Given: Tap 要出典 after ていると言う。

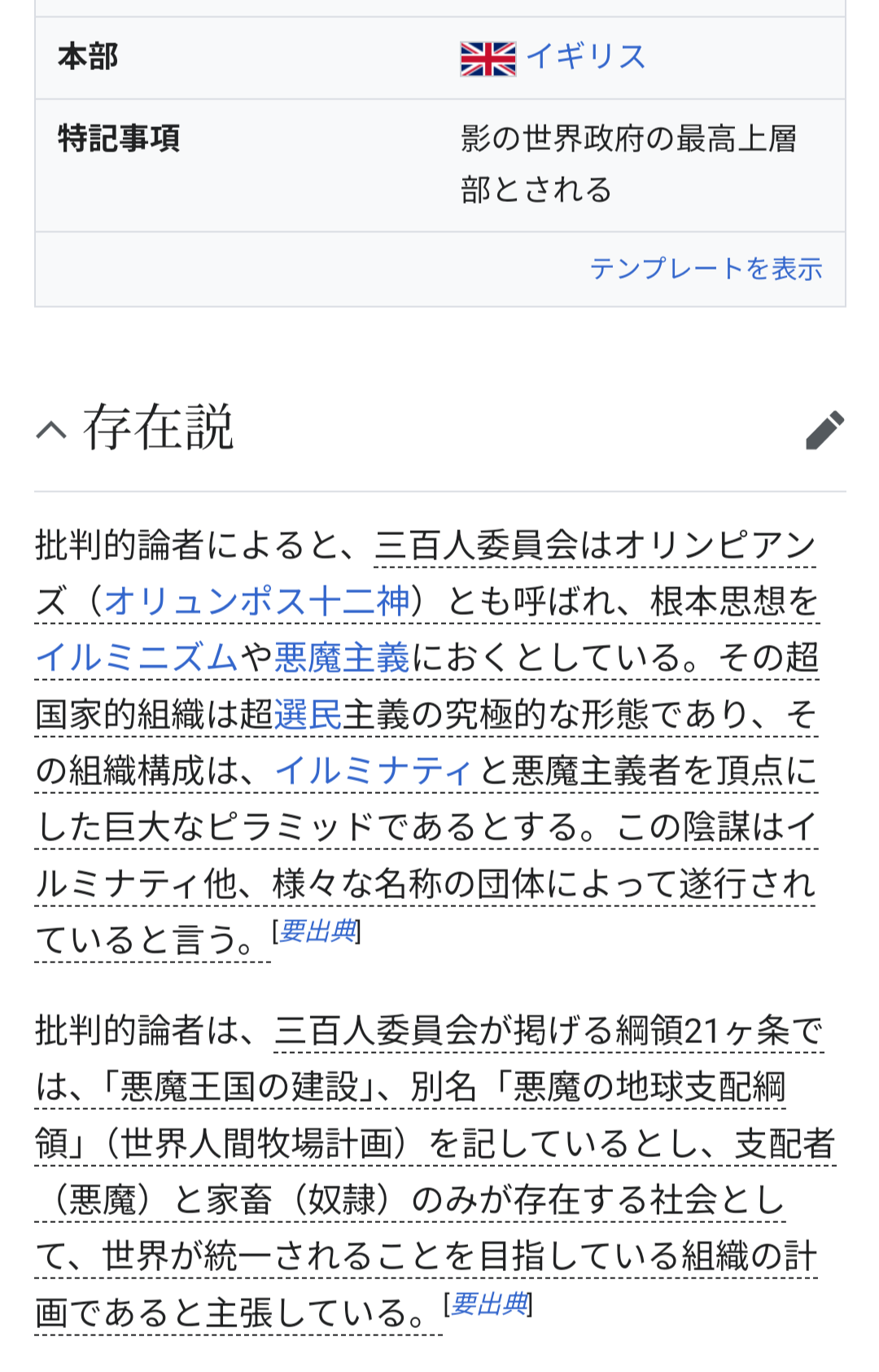Looking at the screenshot, I should 317,931.
